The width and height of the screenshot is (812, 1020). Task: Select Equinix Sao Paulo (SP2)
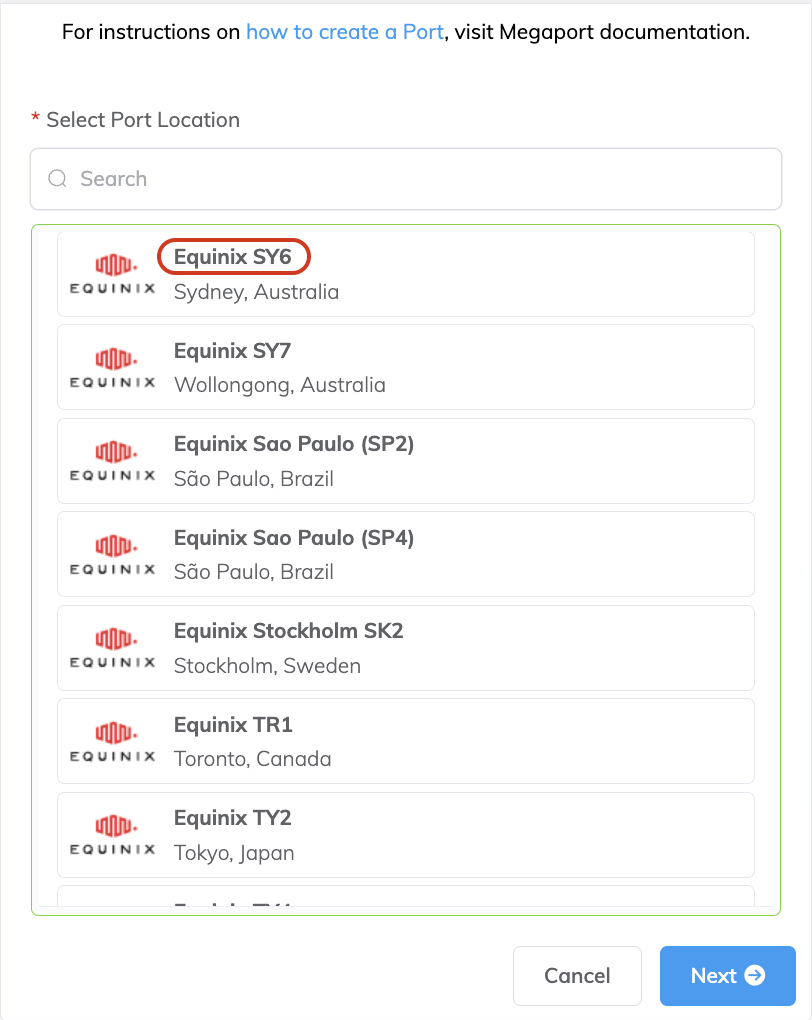(405, 461)
